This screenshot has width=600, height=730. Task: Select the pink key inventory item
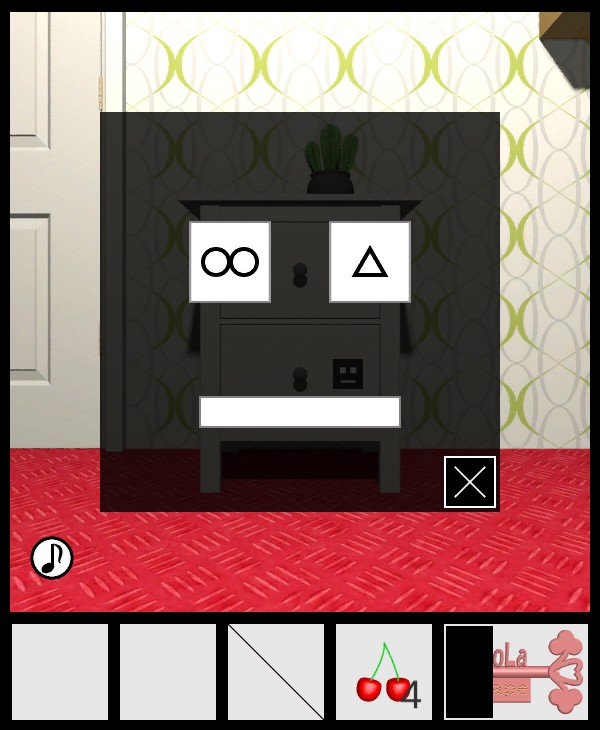coord(540,672)
